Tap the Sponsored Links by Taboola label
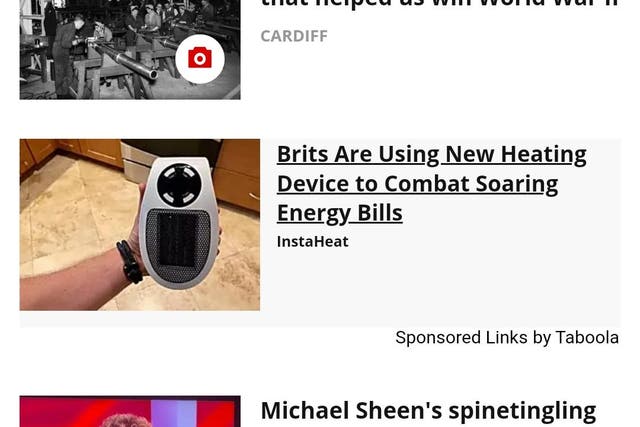The image size is (640, 427). [506, 337]
